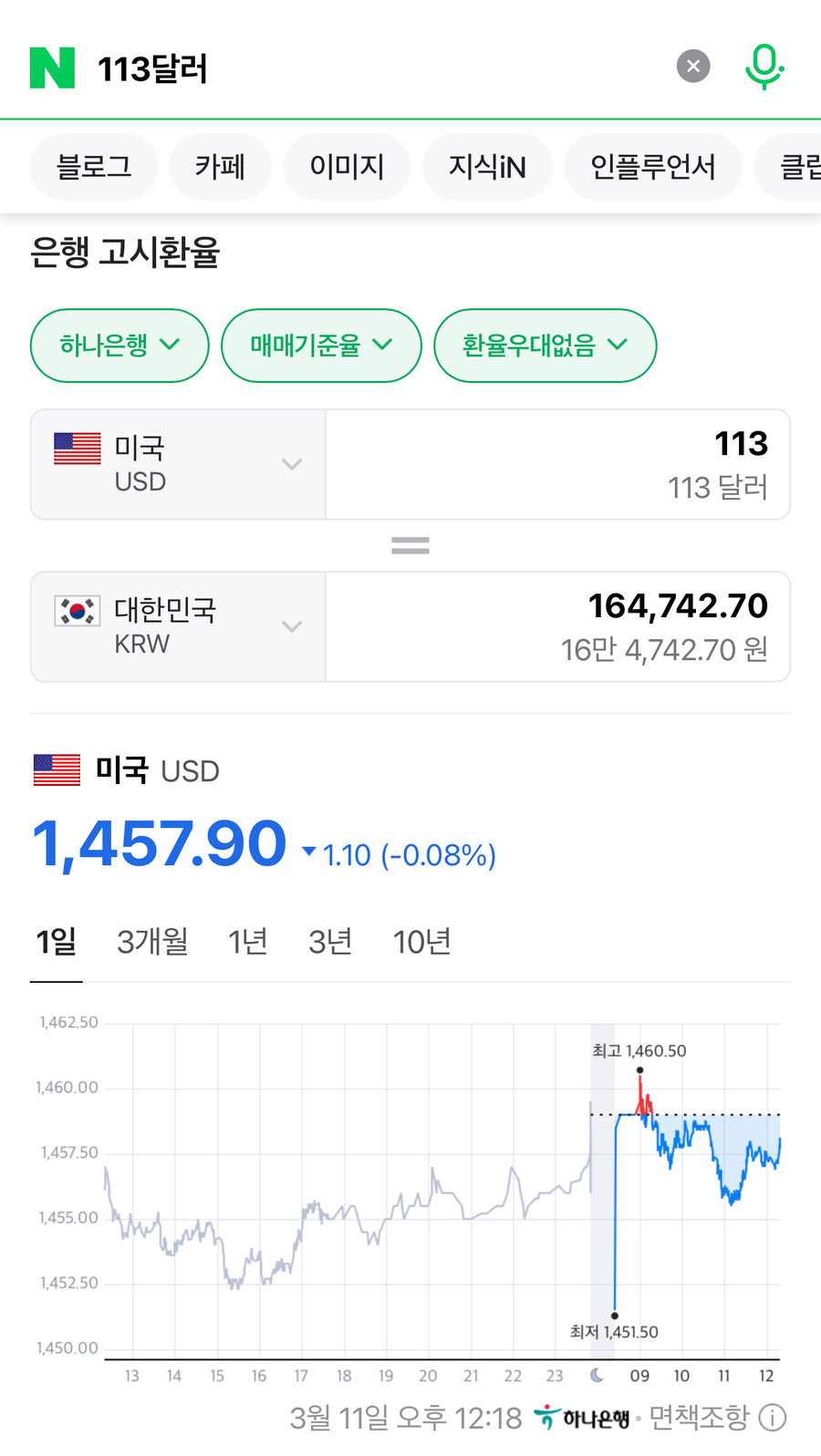This screenshot has height=1456, width=821.
Task: Click the 블로그 filter button
Action: tap(94, 166)
